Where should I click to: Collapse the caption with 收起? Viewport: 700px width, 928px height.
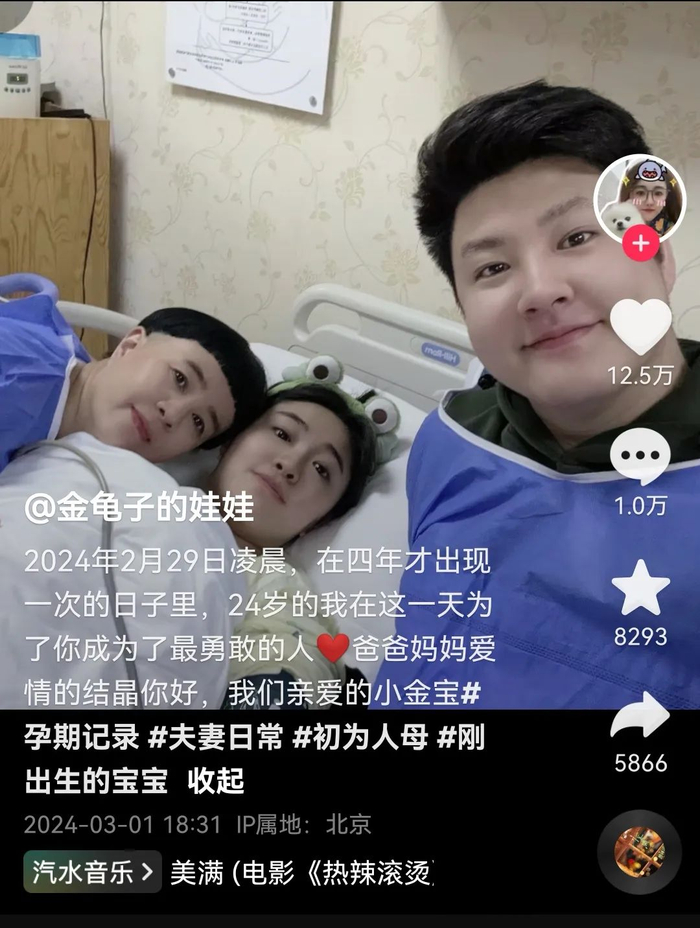coord(216,781)
